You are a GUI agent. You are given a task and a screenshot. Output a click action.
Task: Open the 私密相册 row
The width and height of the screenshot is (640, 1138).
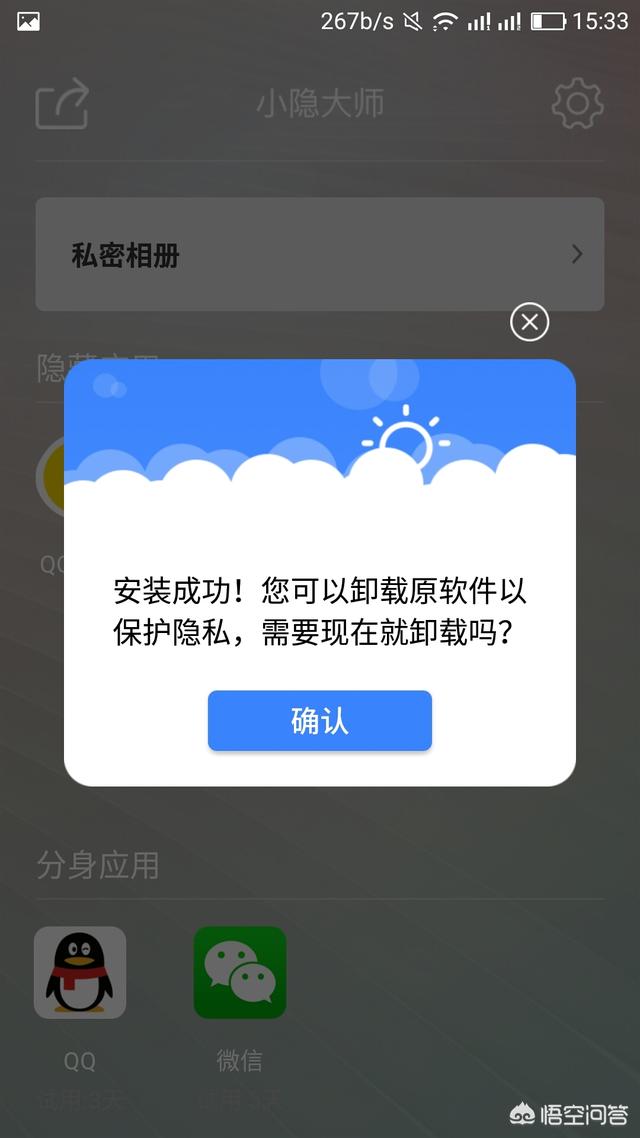coord(319,254)
